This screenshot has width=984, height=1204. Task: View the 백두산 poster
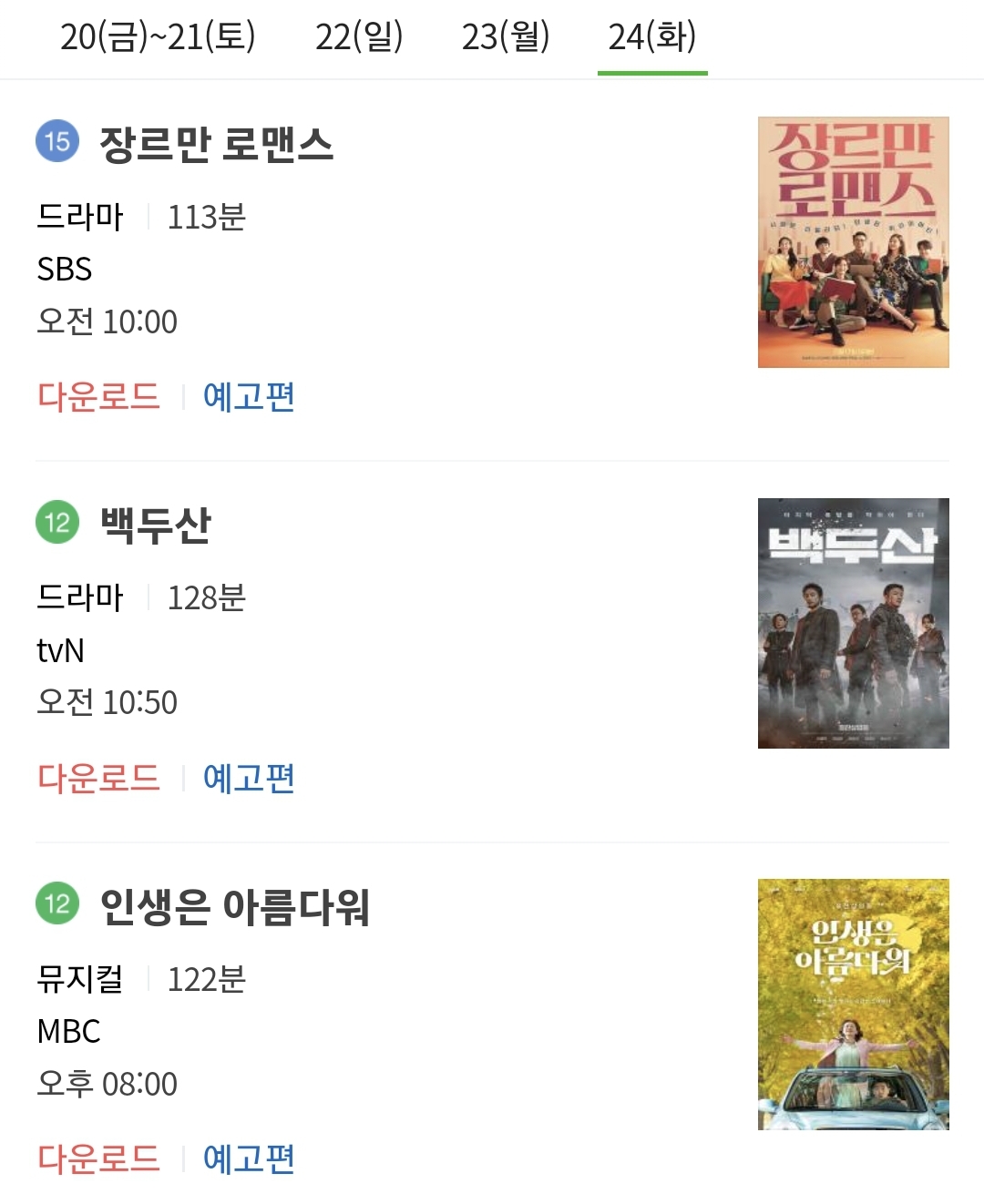[853, 623]
